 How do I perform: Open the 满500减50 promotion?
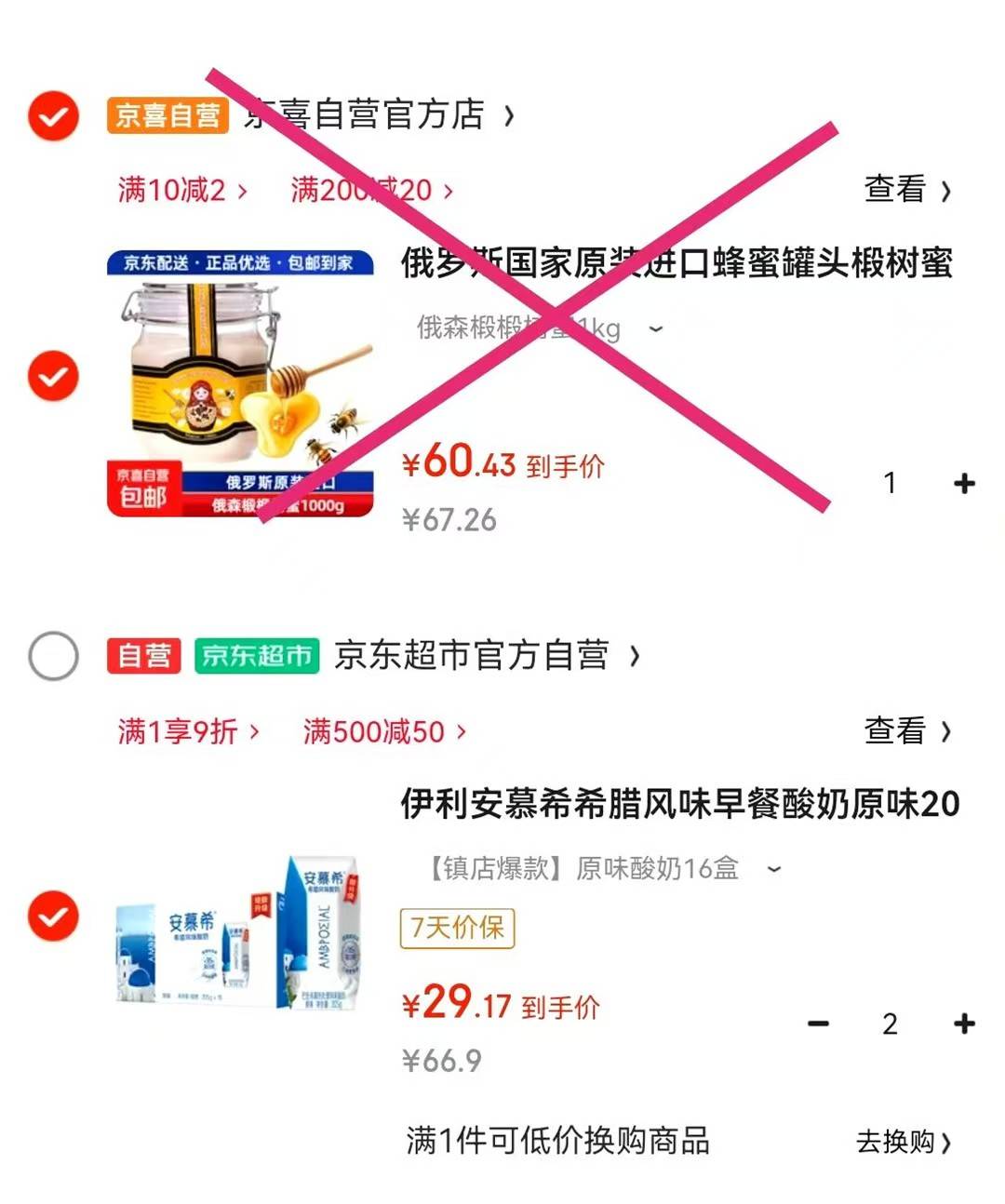[x=383, y=731]
